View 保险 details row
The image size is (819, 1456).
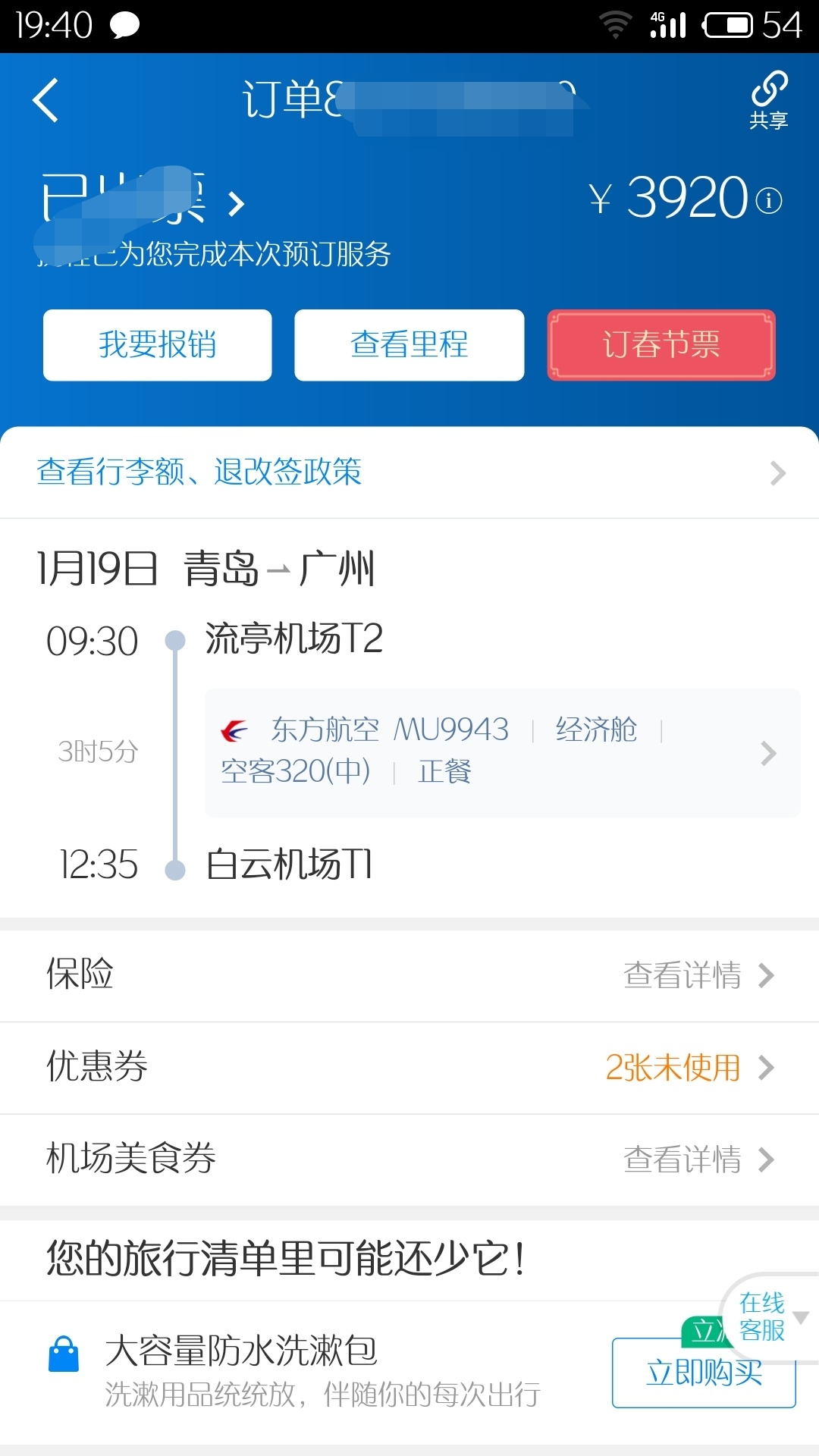point(409,975)
